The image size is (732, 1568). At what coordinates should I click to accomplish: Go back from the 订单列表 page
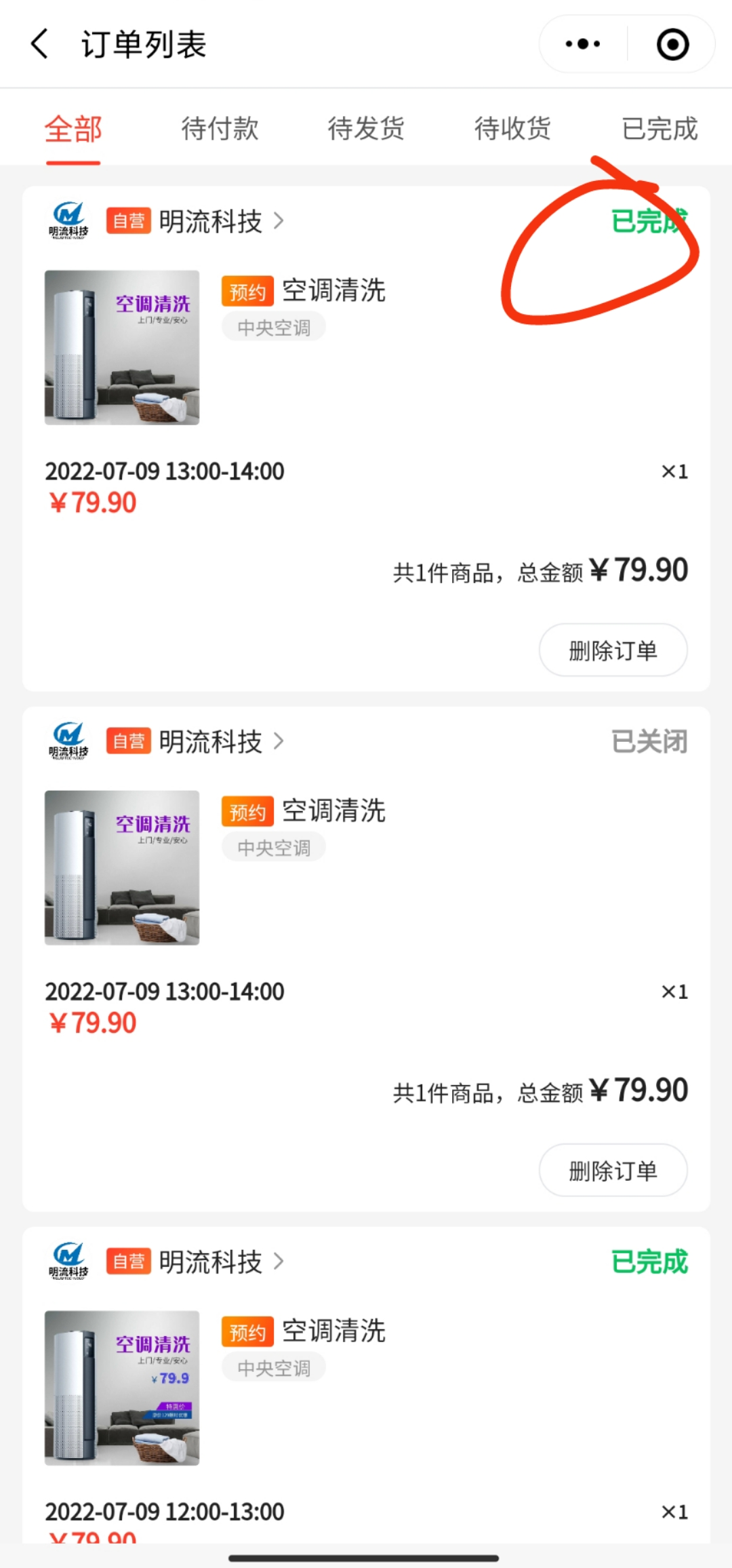click(x=41, y=45)
